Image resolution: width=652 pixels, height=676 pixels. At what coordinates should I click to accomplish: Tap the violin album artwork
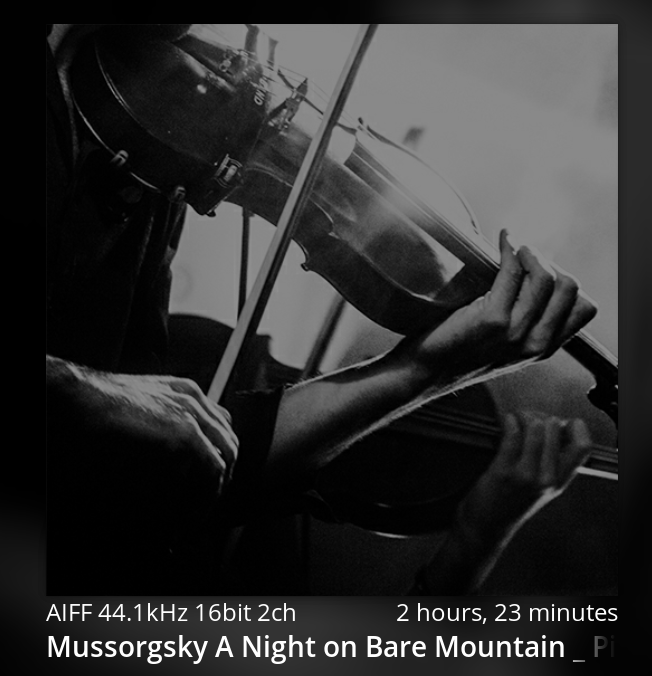(x=331, y=310)
